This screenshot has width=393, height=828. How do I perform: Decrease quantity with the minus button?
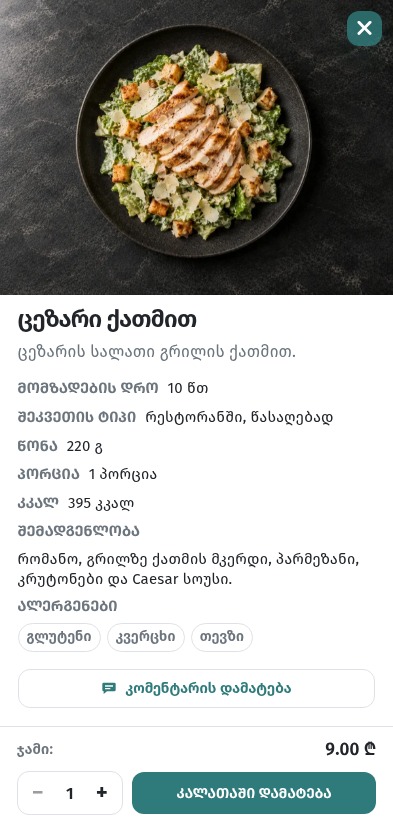point(38,793)
